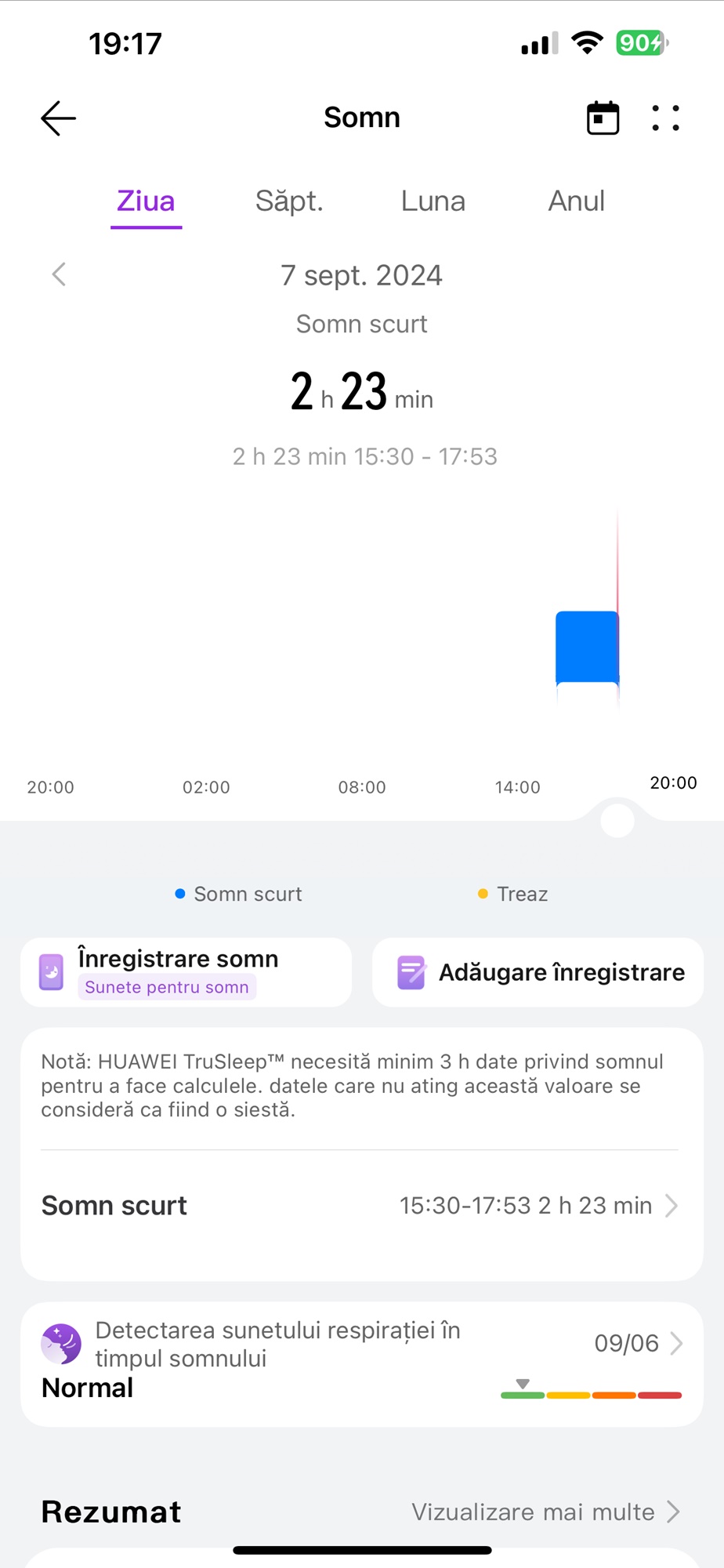The height and width of the screenshot is (1568, 724).
Task: Tap the round timeline handle under the chart
Action: tap(617, 821)
